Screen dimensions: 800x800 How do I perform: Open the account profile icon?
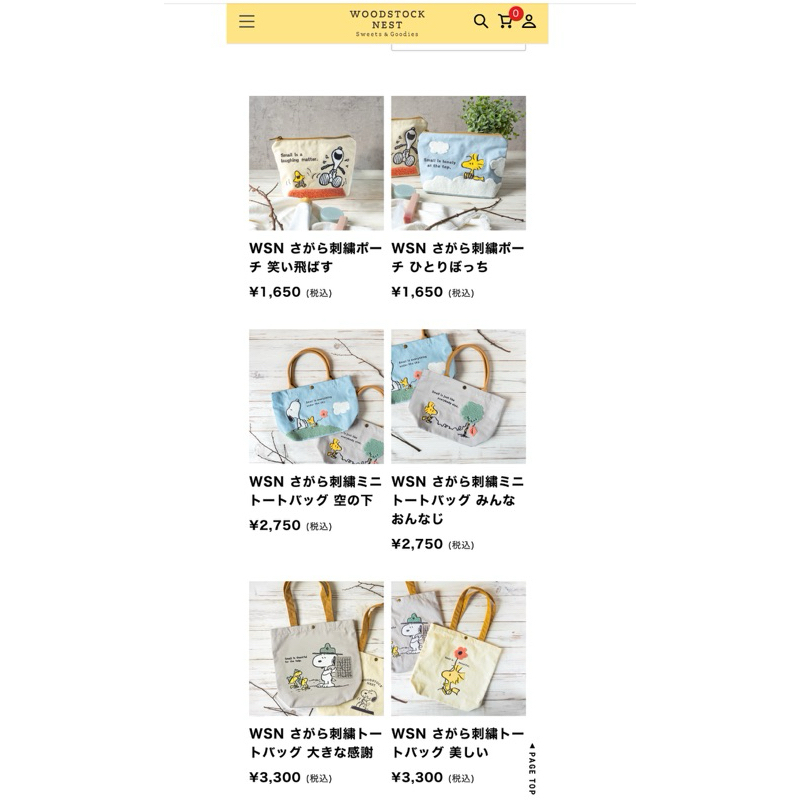pyautogui.click(x=529, y=21)
